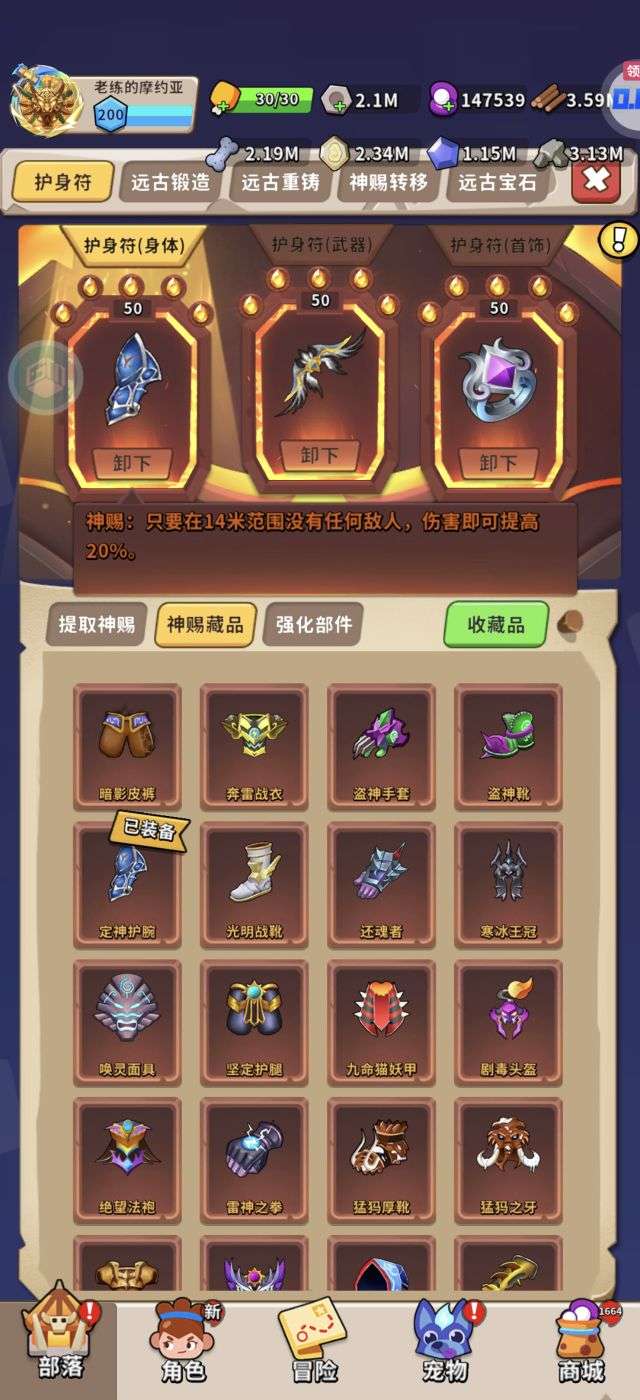Select the 神赐转移 tab

click(x=388, y=183)
